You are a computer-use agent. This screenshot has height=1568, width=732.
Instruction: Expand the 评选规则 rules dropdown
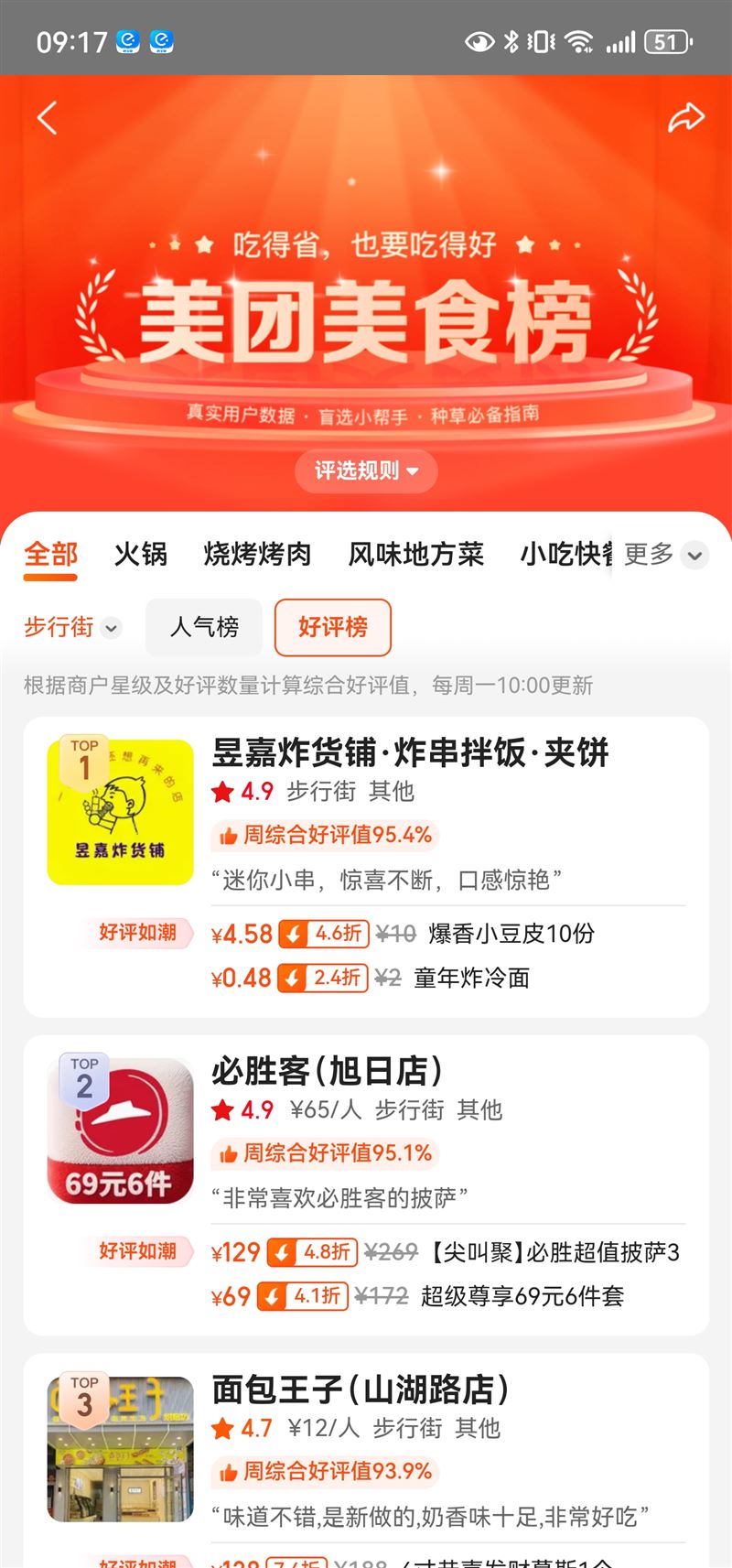(366, 471)
